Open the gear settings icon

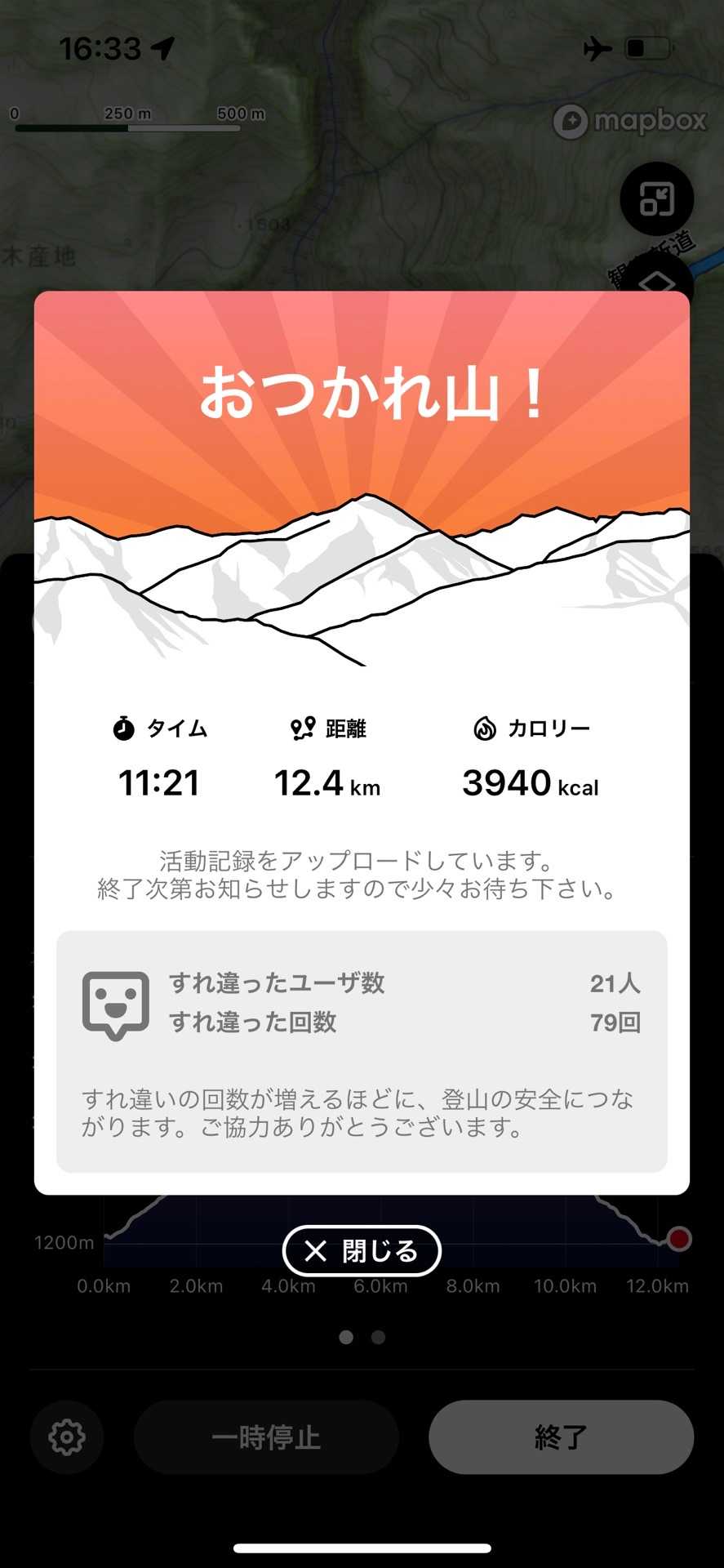tap(67, 1437)
